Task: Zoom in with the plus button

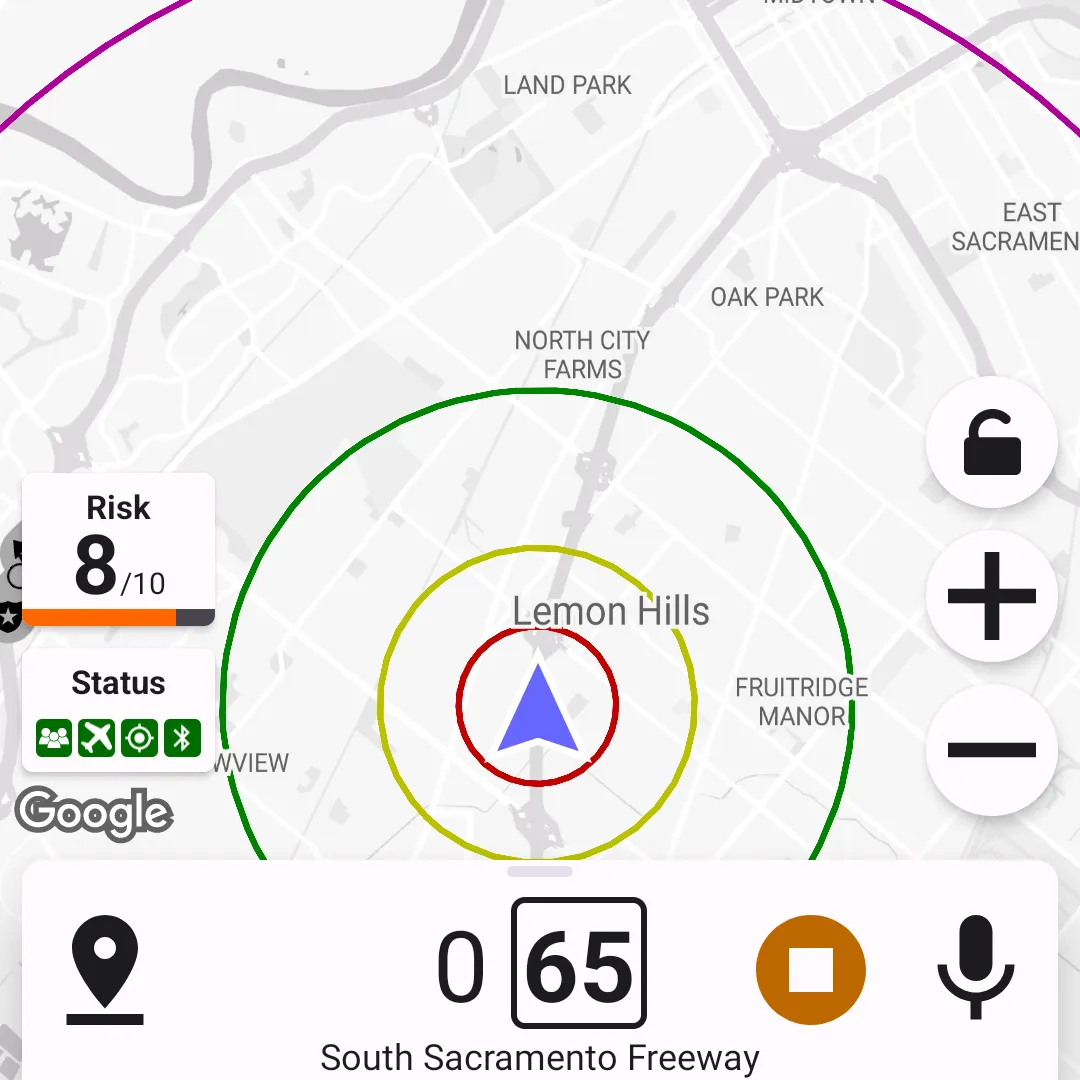Action: pos(992,597)
